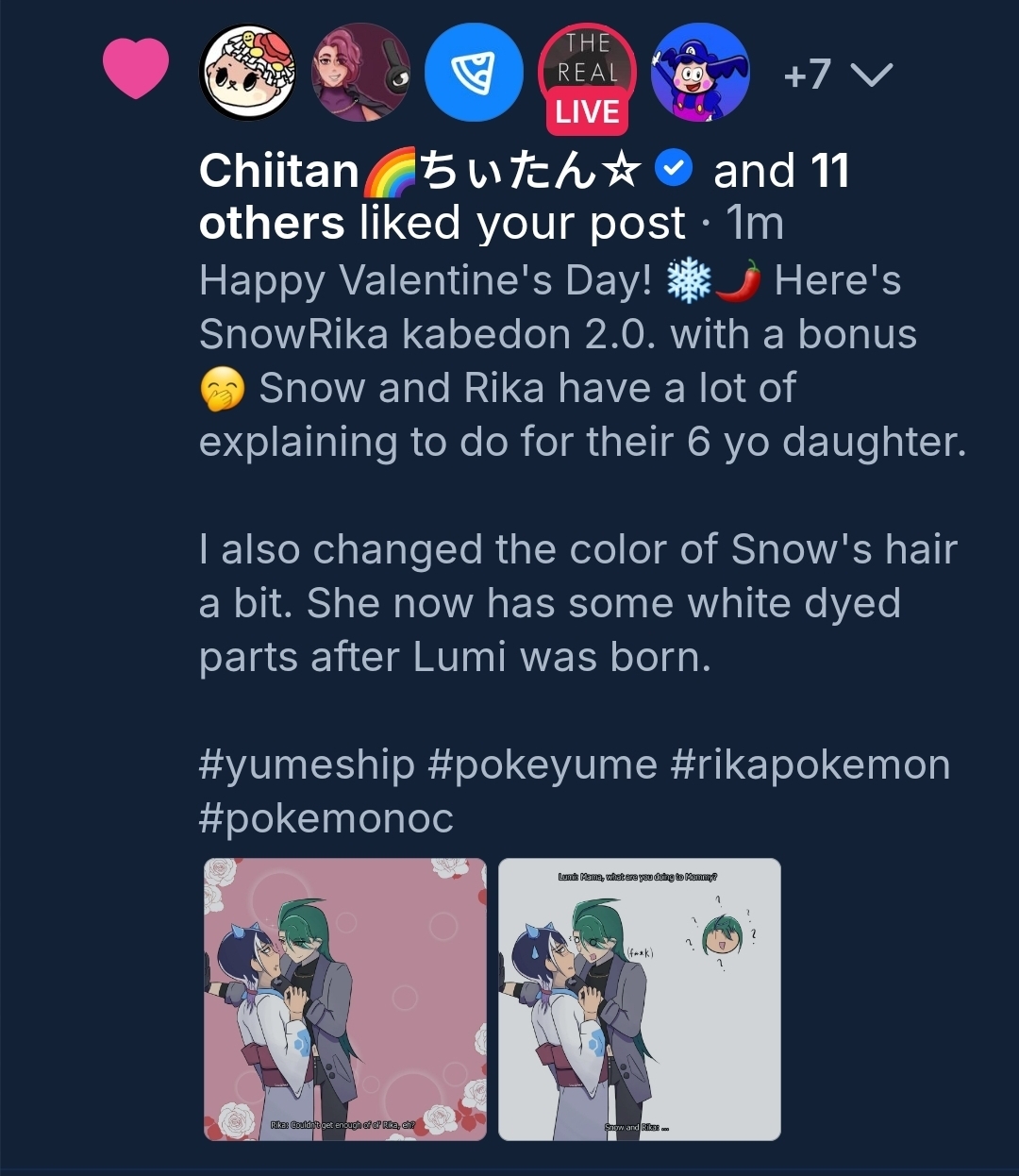Open the #pokemonoc hashtag
Image resolution: width=1019 pixels, height=1176 pixels.
click(326, 818)
